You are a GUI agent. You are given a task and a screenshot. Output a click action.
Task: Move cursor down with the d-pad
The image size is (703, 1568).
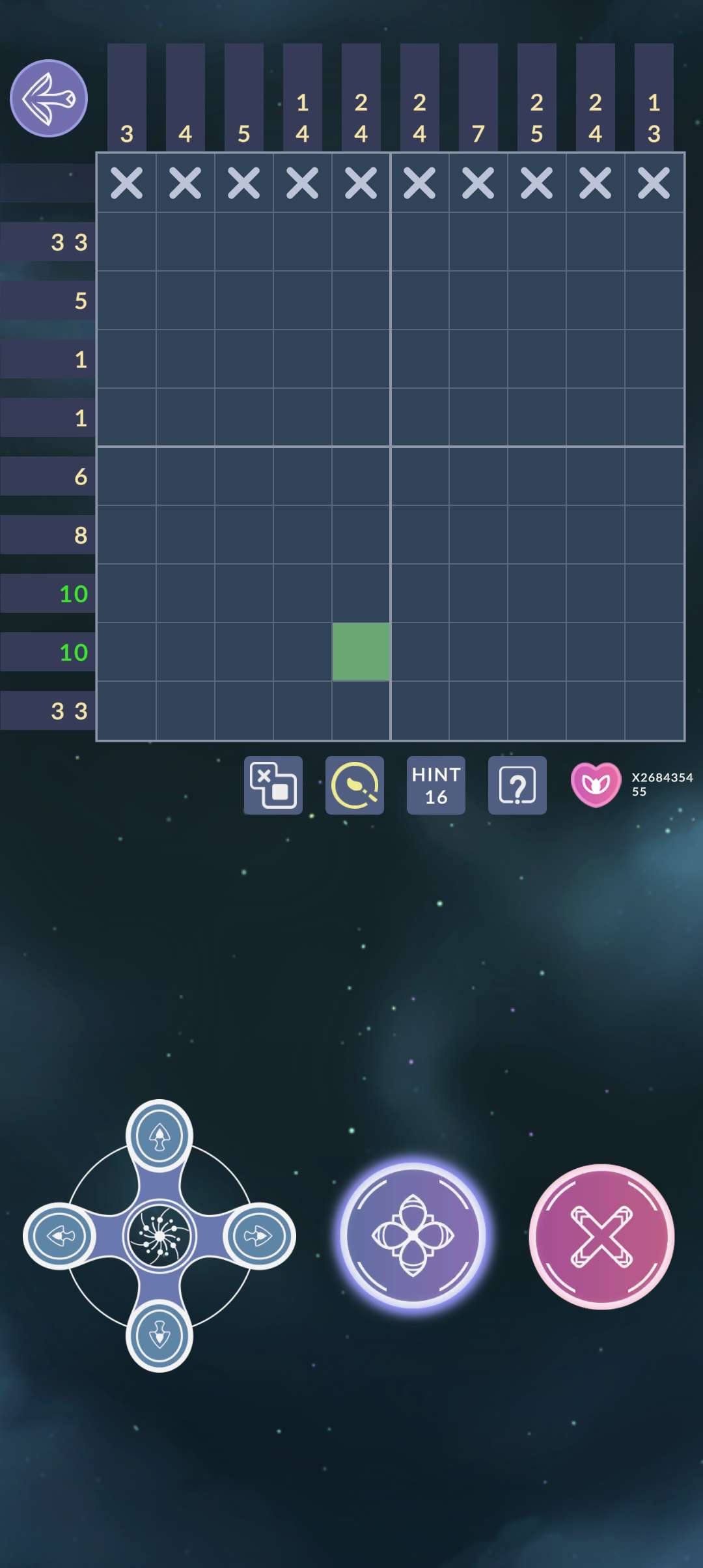(x=159, y=1336)
